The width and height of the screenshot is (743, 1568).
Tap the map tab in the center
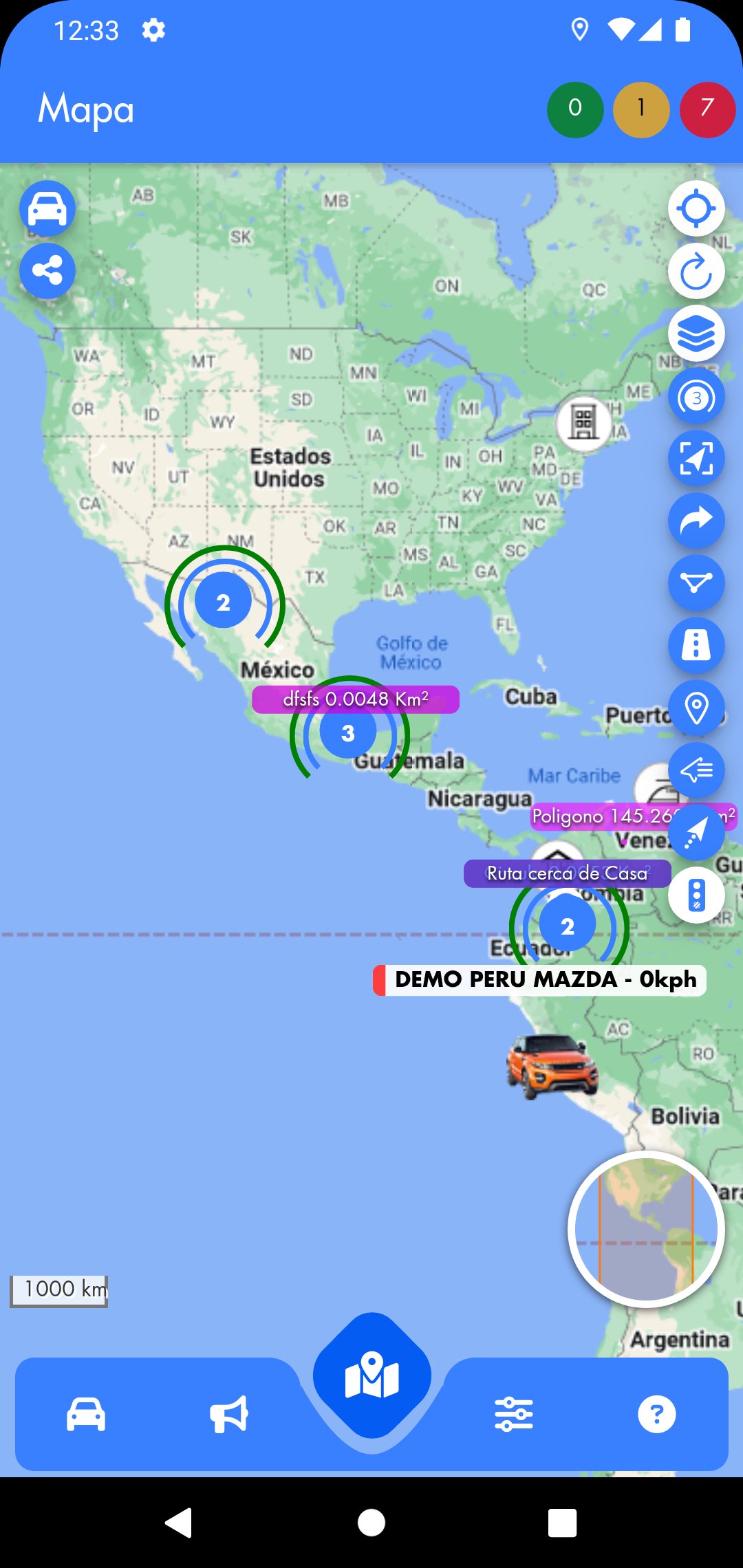click(x=372, y=1376)
